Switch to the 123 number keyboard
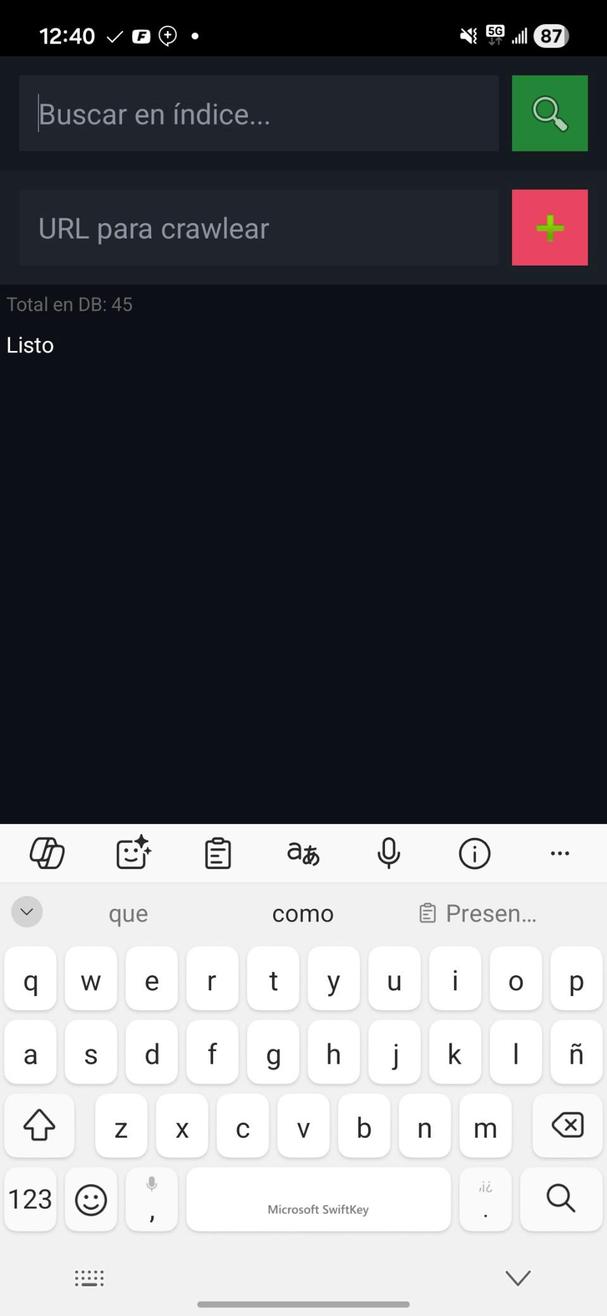This screenshot has width=607, height=1316. click(30, 1199)
